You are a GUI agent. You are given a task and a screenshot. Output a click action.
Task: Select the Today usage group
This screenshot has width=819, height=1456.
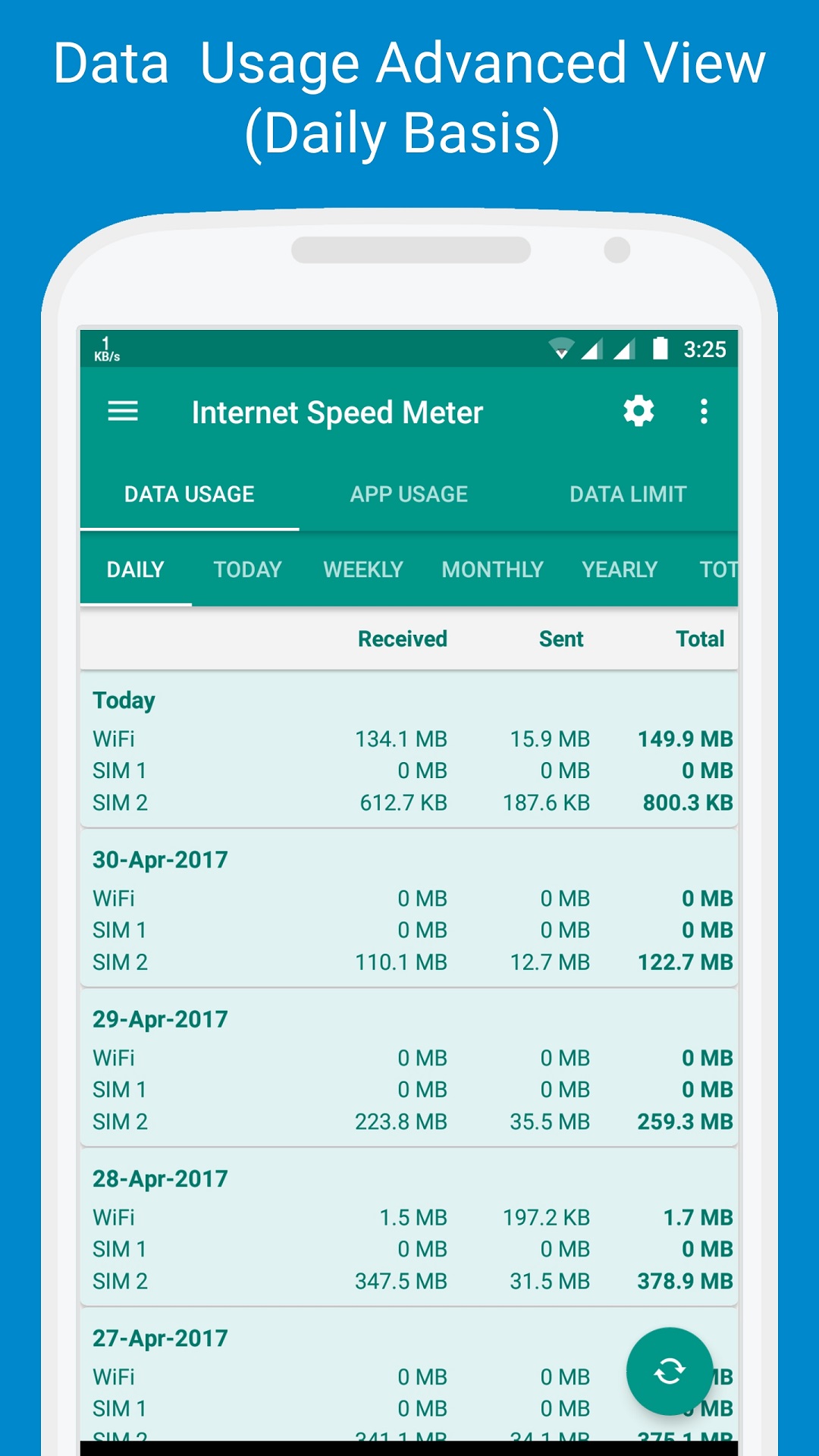tap(124, 701)
